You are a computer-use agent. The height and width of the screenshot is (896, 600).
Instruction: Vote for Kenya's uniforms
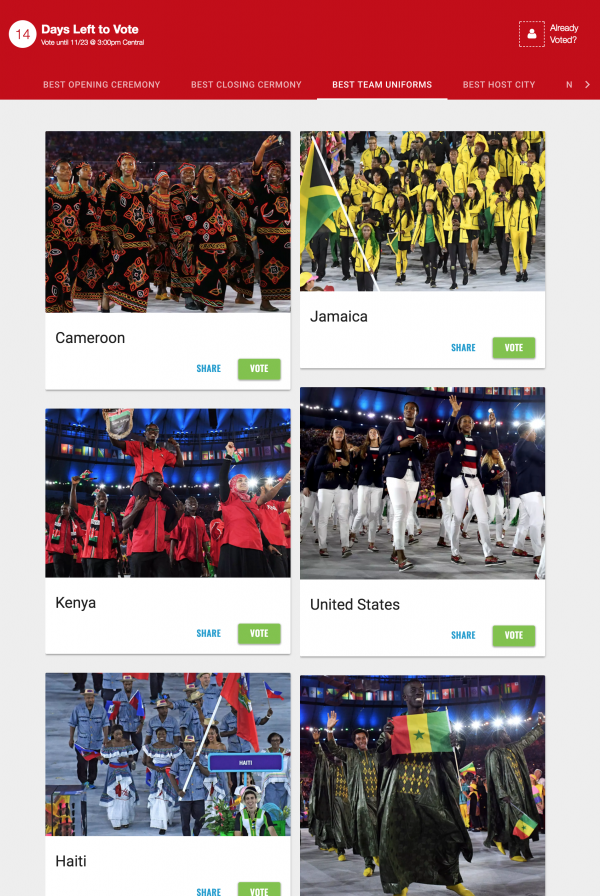tap(259, 633)
